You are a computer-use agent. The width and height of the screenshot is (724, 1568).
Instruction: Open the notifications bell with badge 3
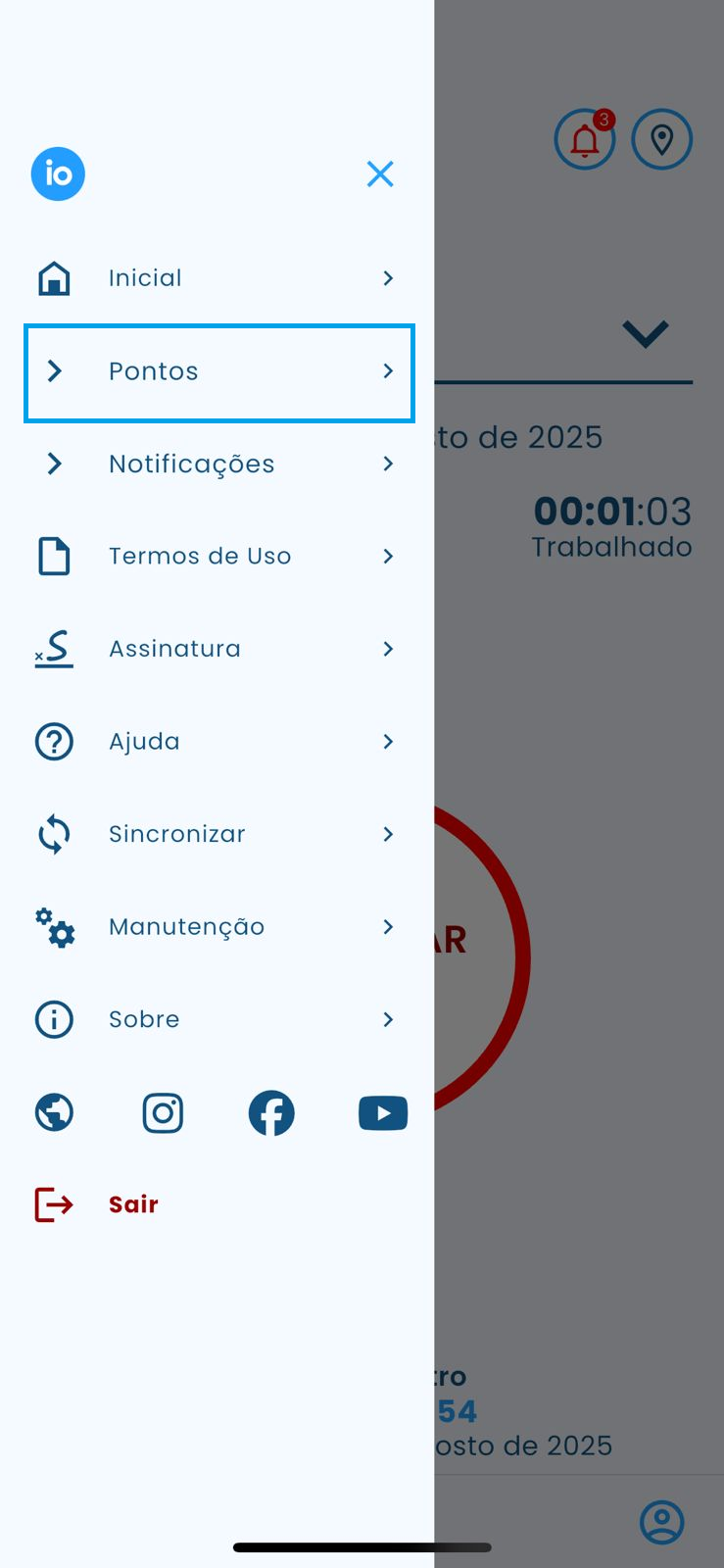point(585,140)
